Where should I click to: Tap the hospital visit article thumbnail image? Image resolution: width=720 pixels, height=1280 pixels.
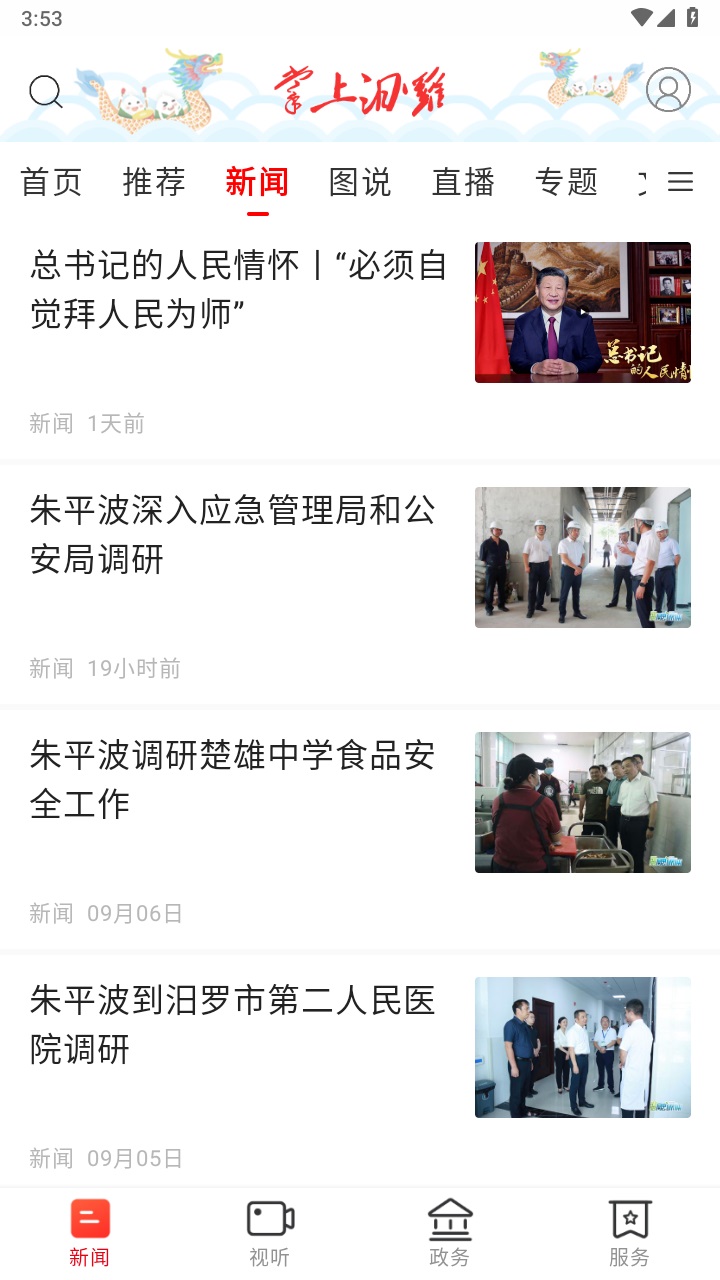click(x=582, y=1047)
